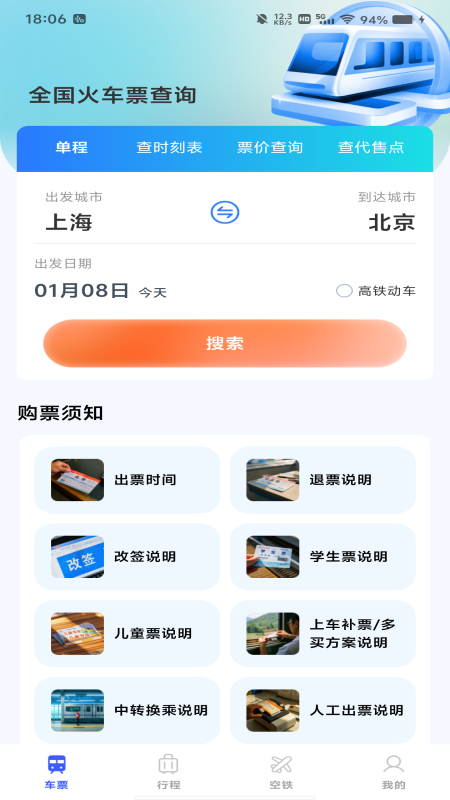Tap the orange 搜索 button

pyautogui.click(x=225, y=343)
